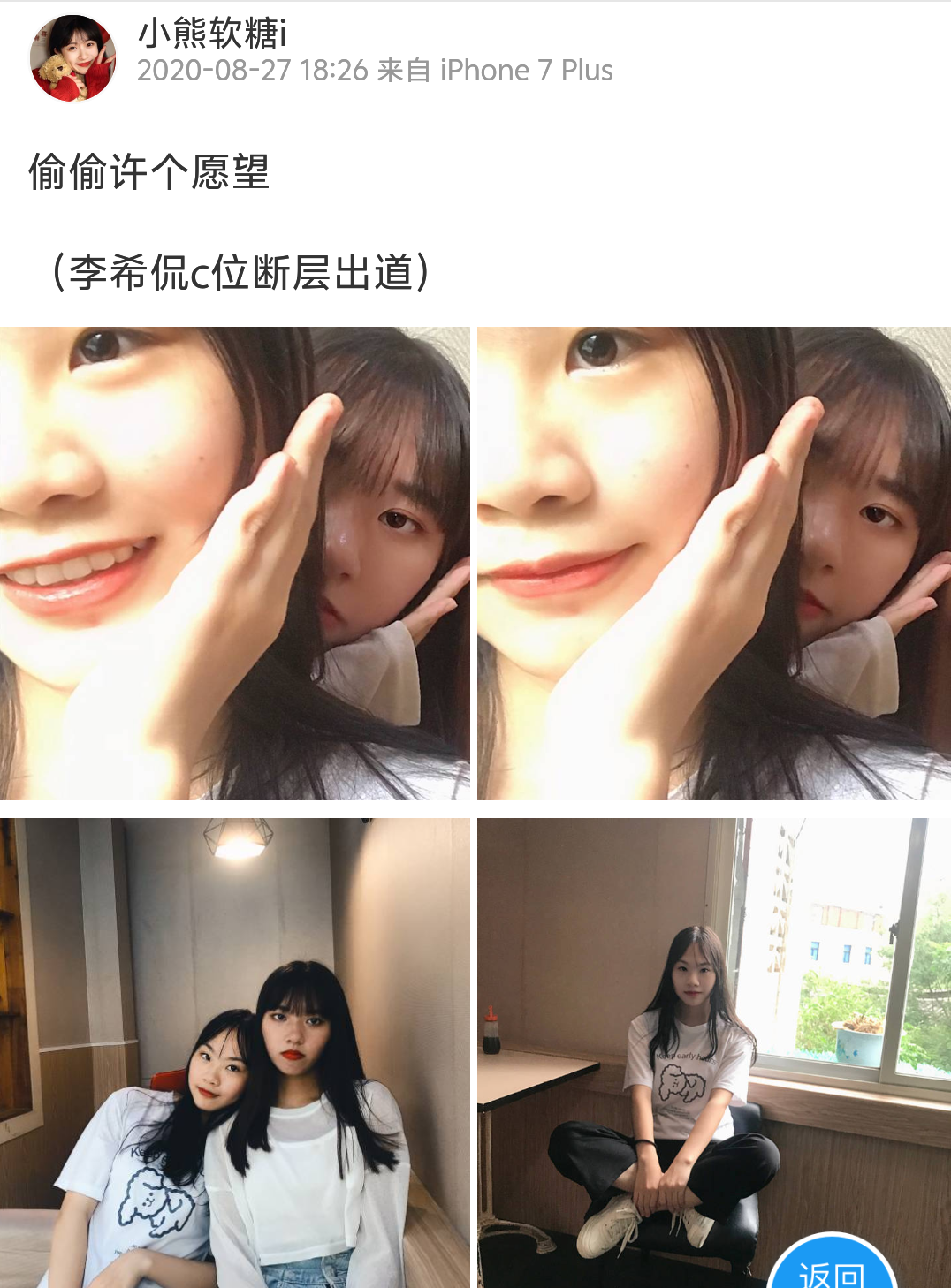The height and width of the screenshot is (1288, 951).
Task: Open the second close-up selfie photo
Action: [x=714, y=564]
